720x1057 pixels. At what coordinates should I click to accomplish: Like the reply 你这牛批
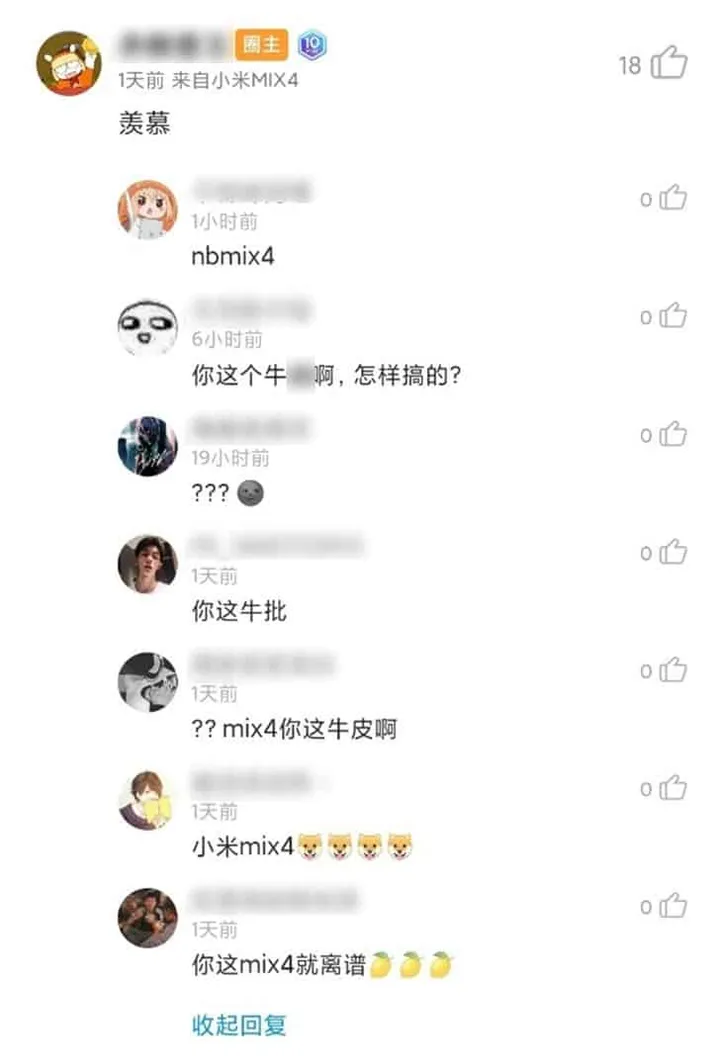pyautogui.click(x=673, y=552)
